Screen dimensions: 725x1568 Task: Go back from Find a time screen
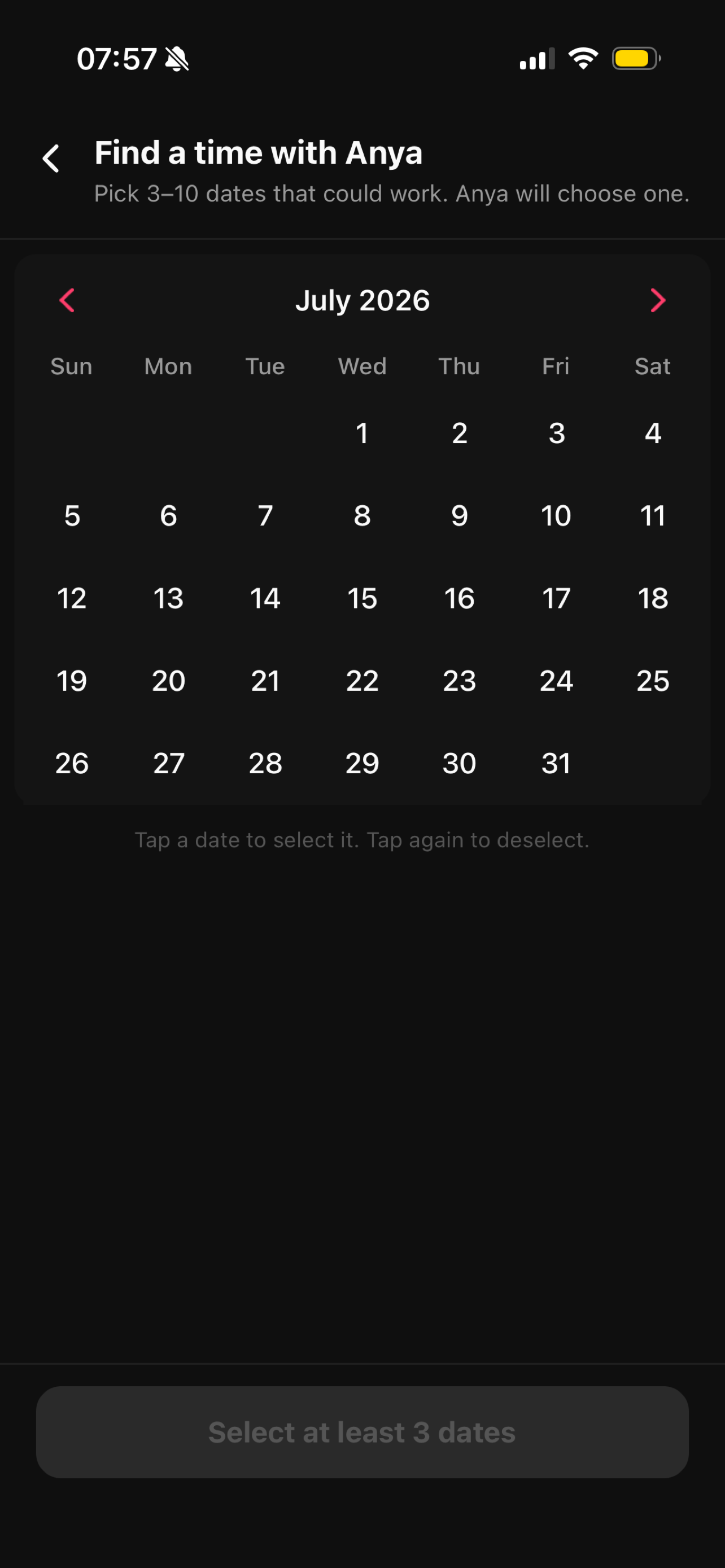(51, 158)
